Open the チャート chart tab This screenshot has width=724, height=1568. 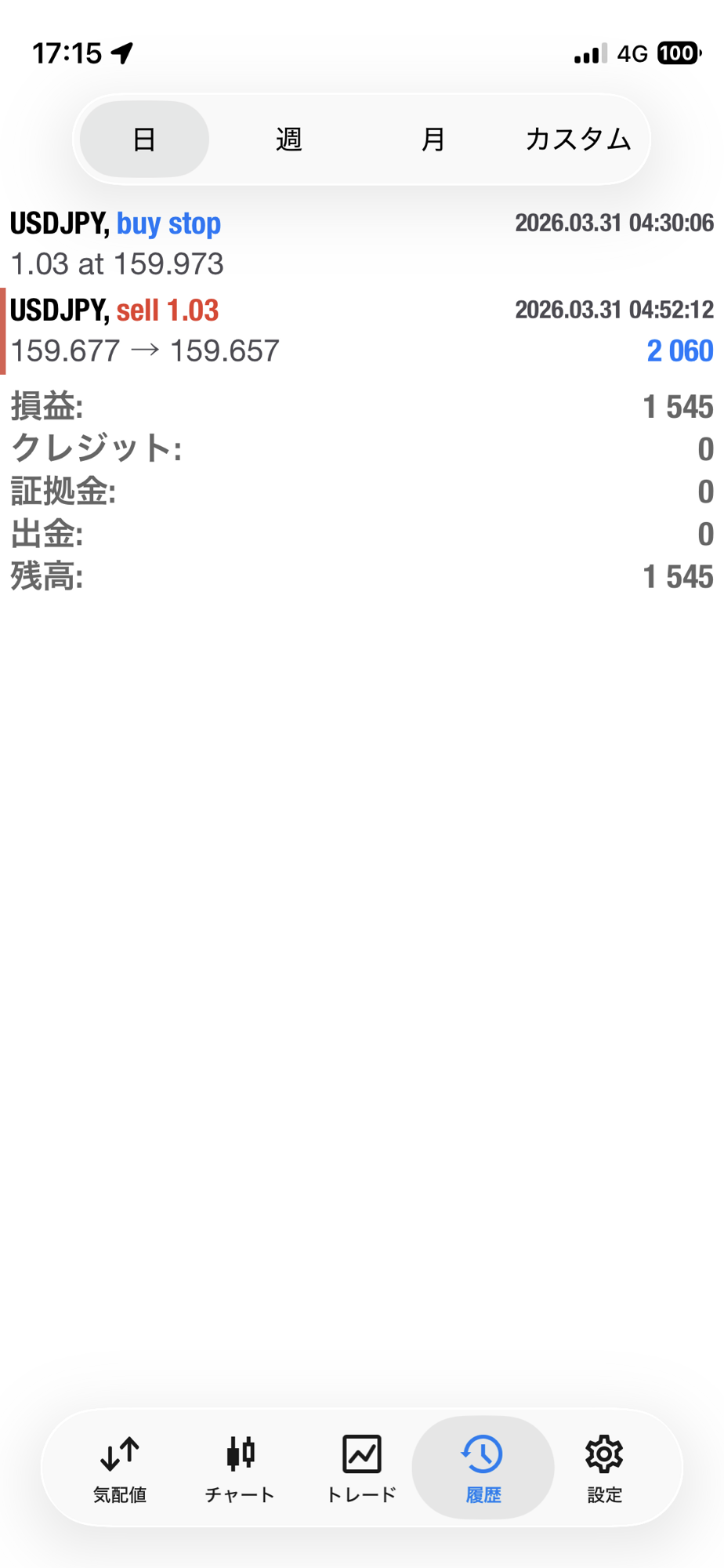(241, 1468)
